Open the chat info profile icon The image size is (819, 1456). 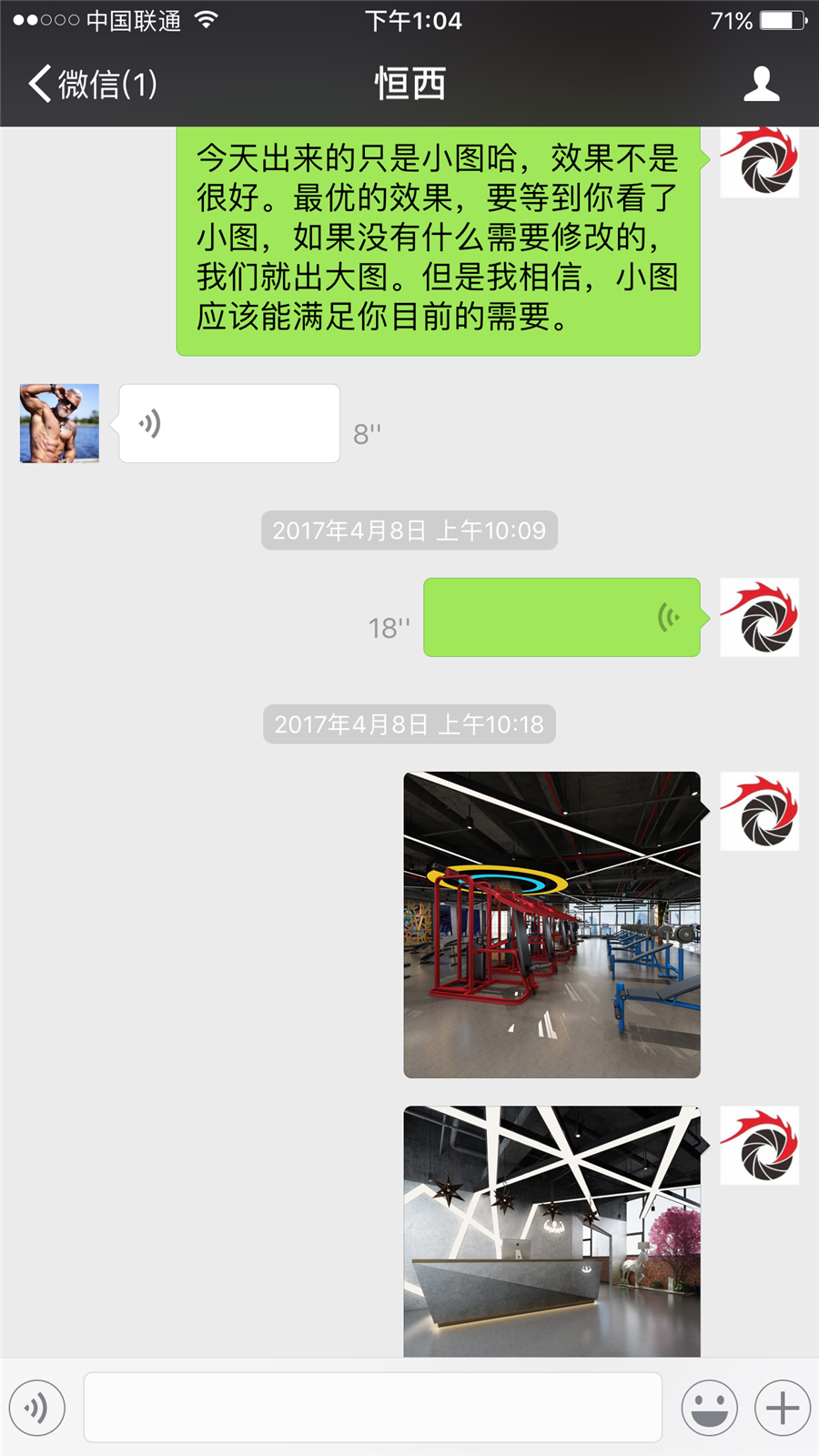click(761, 84)
